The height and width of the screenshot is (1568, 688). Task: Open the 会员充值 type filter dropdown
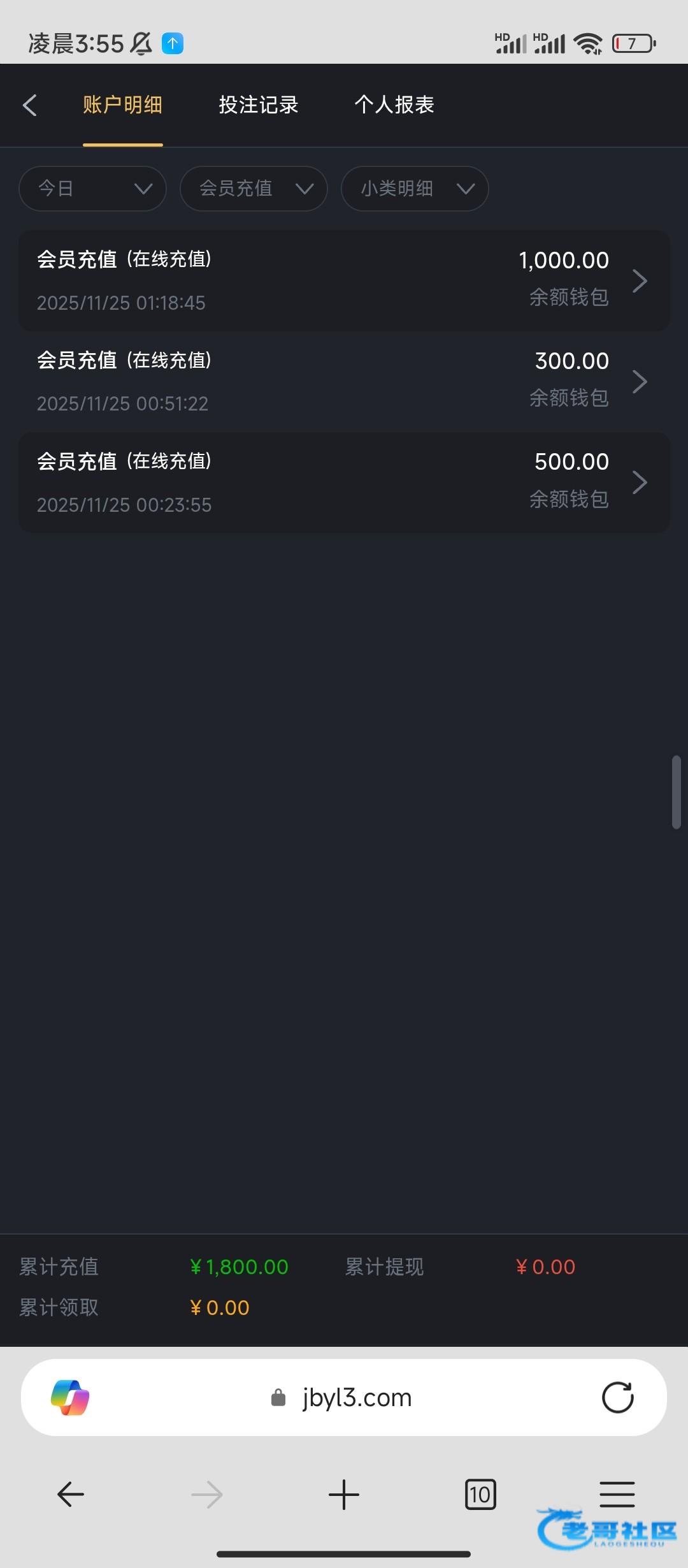pos(254,189)
